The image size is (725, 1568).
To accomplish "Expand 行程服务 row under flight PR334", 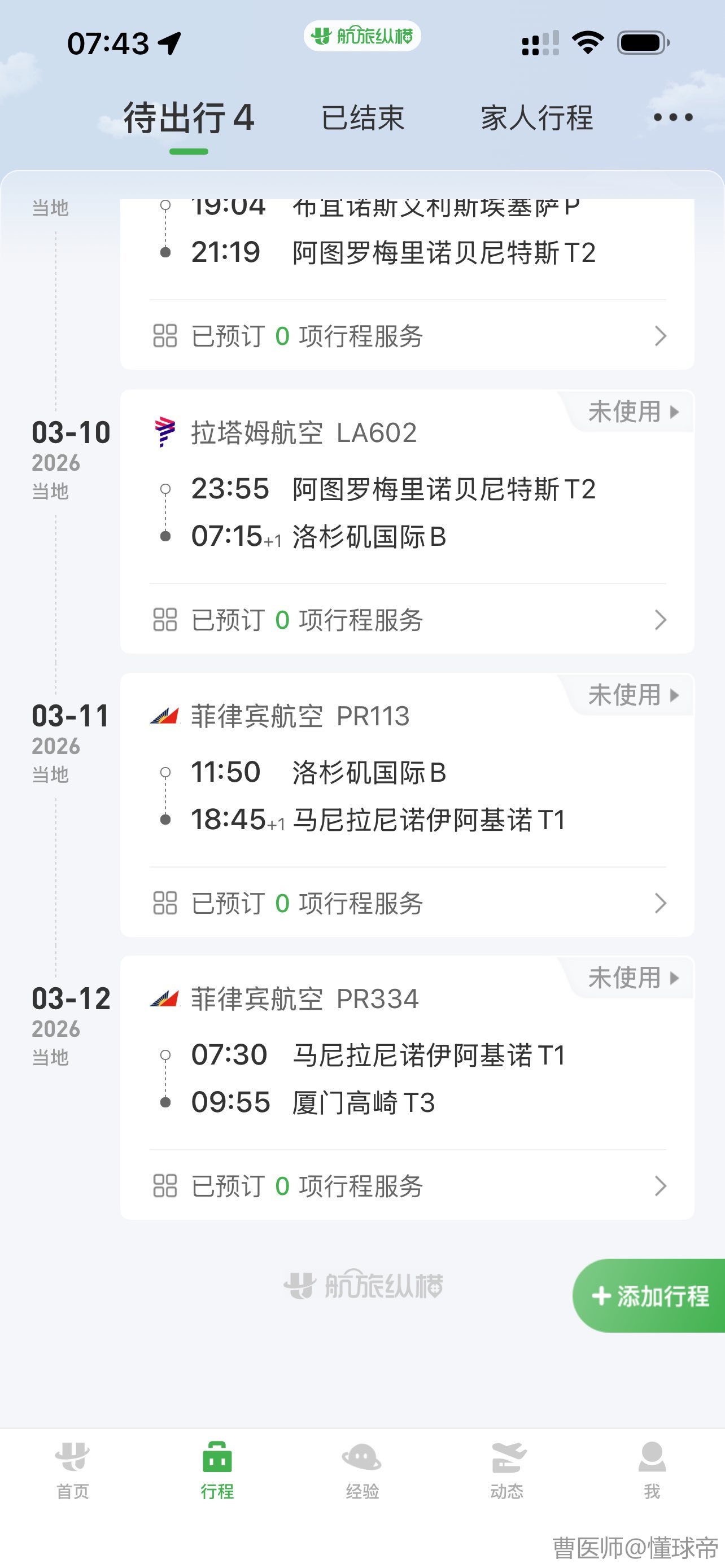I will 408,1186.
